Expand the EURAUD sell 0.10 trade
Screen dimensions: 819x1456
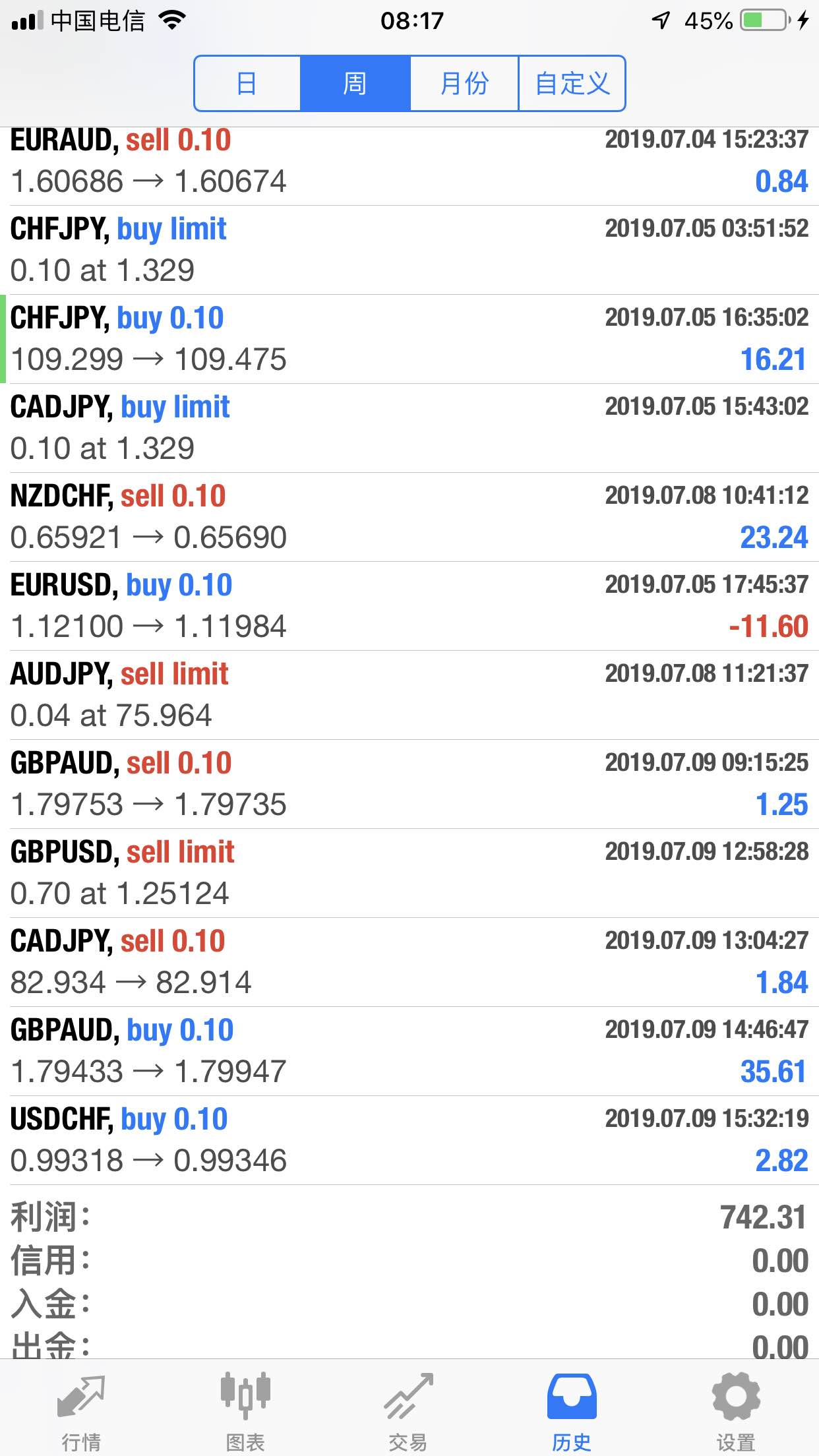pos(409,162)
